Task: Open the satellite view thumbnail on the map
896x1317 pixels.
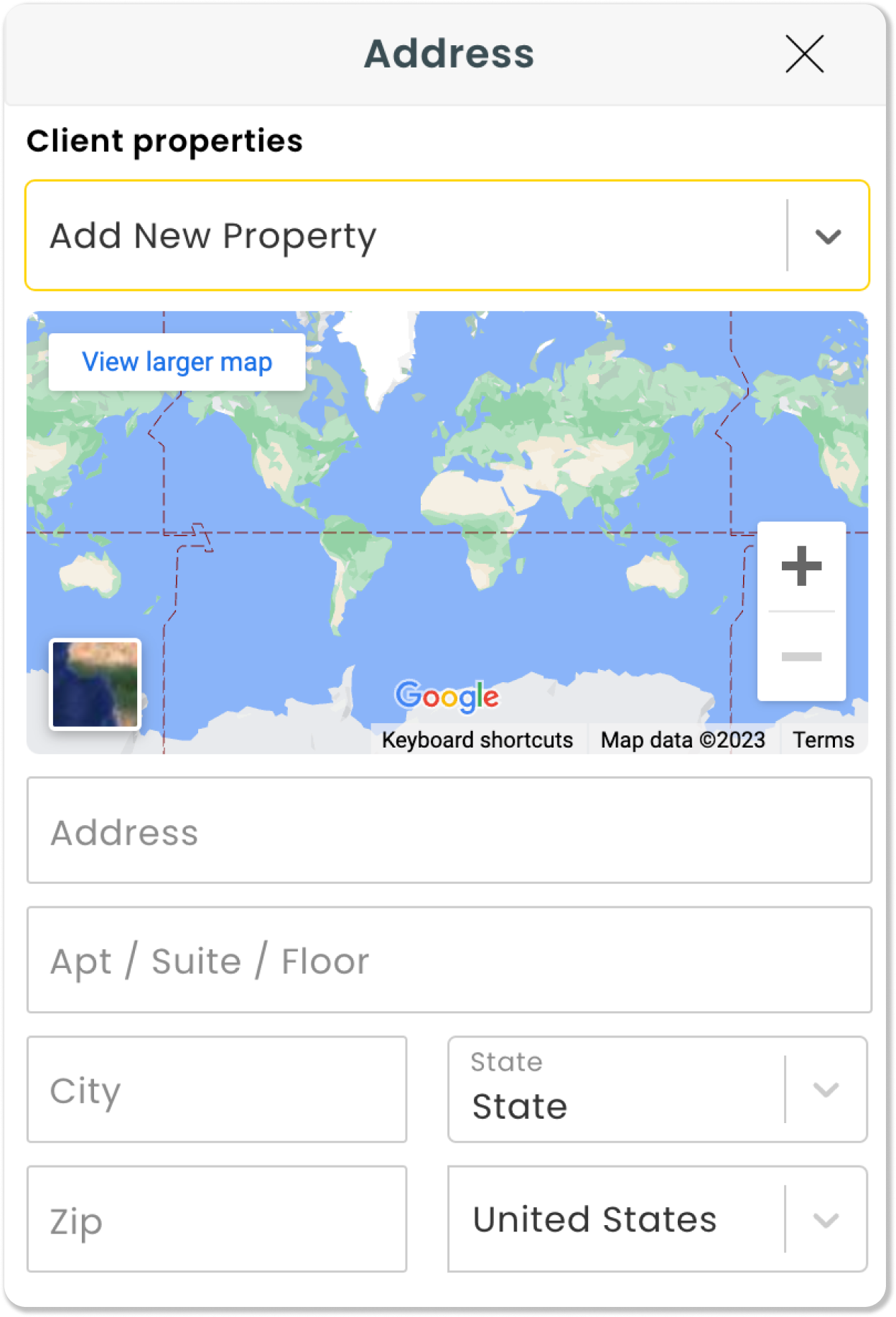Action: (x=95, y=683)
